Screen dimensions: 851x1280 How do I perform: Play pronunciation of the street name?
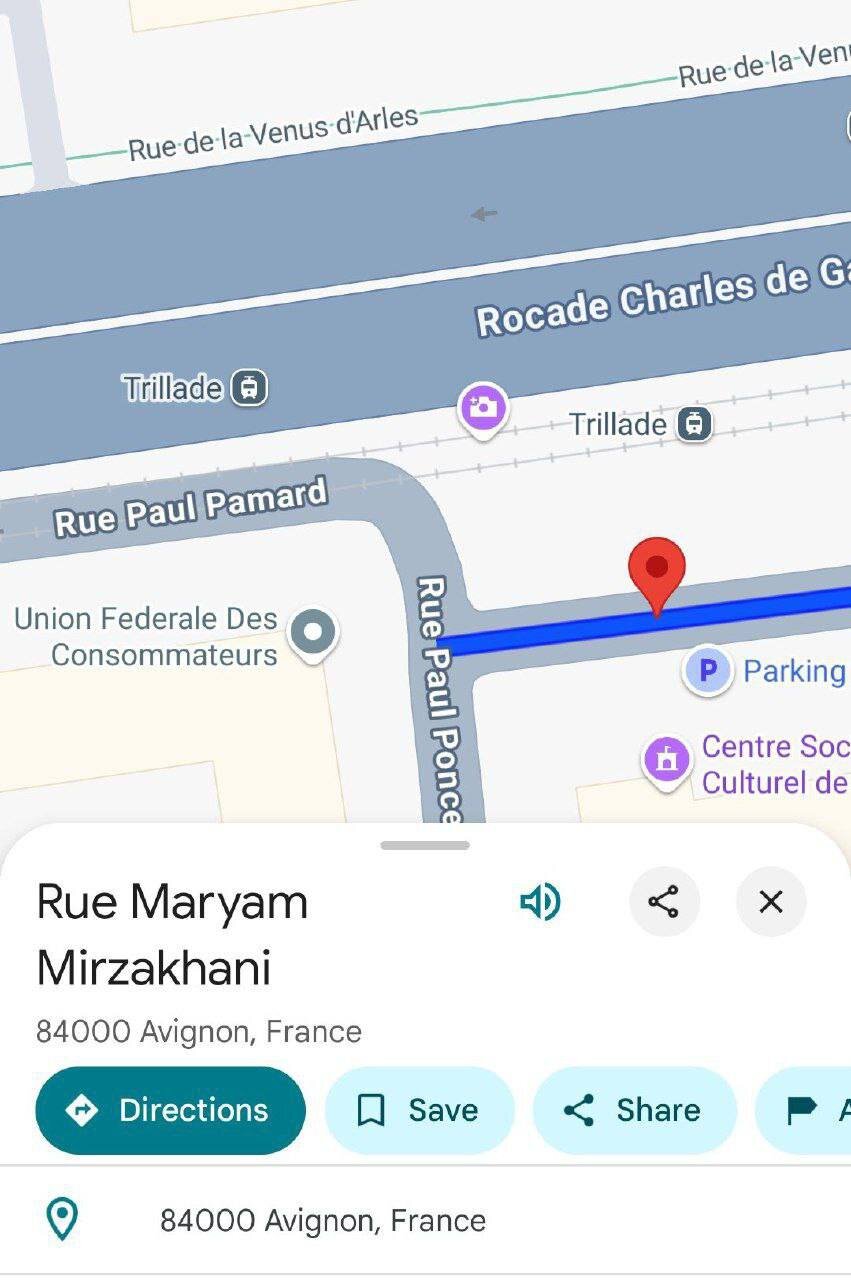tap(540, 902)
